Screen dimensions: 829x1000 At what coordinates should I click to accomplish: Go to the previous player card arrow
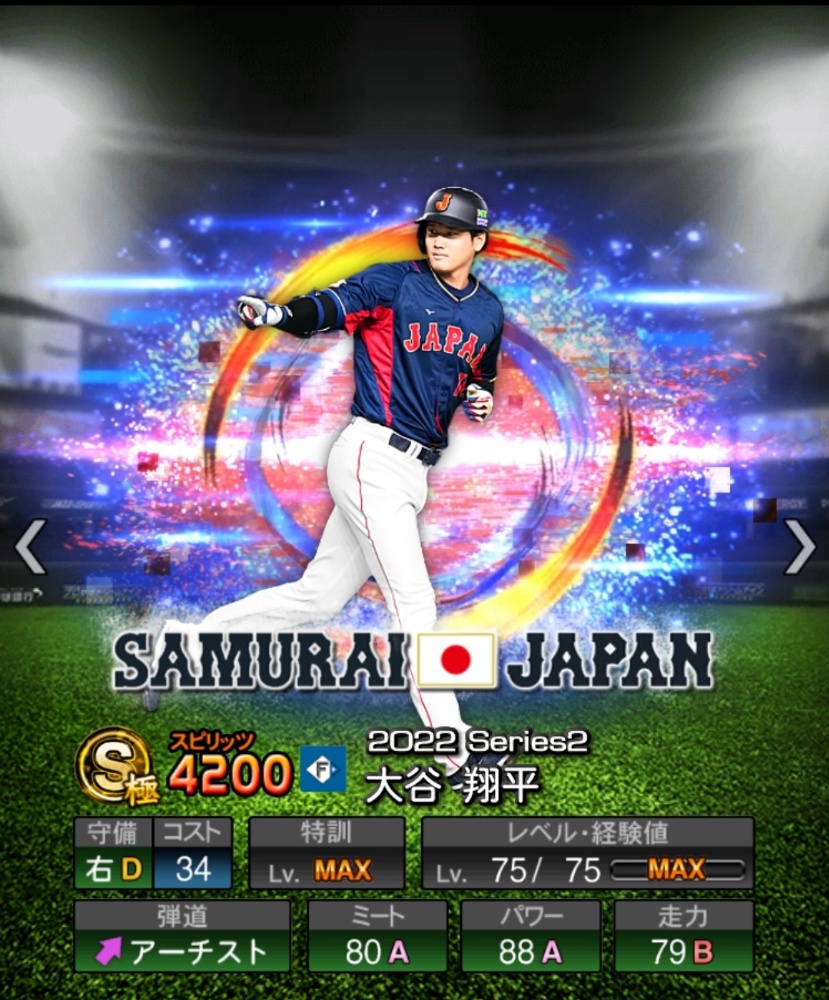pos(30,547)
